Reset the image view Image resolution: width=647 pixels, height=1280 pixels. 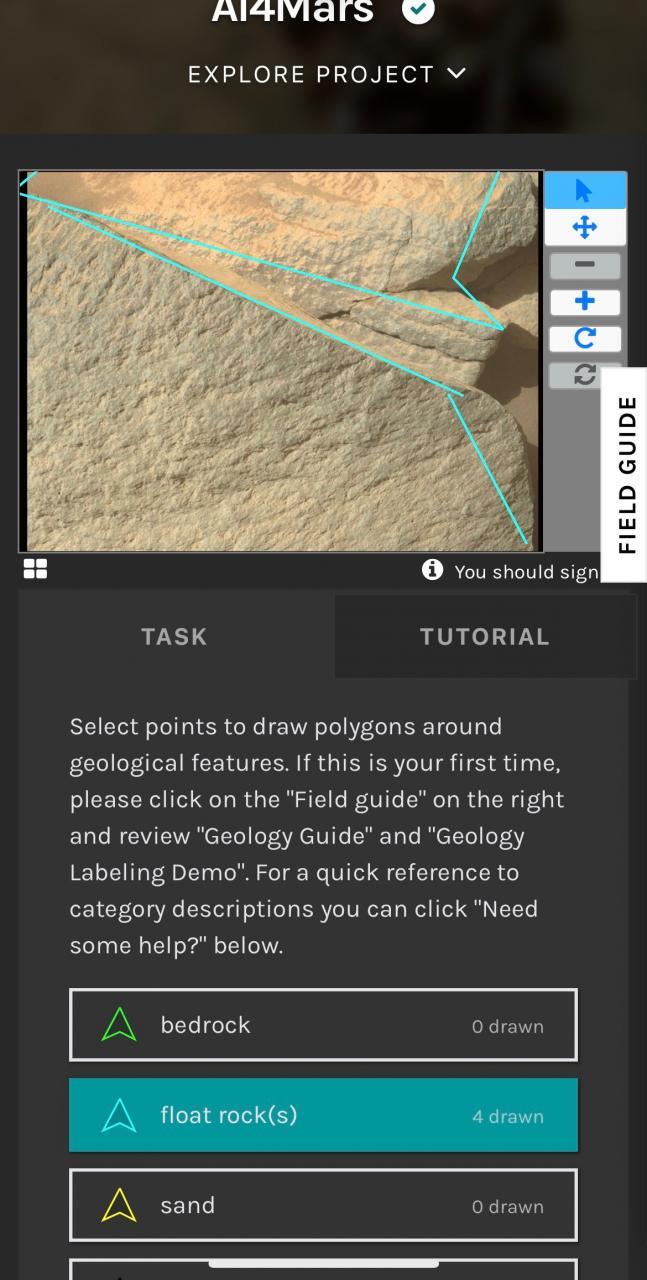click(x=585, y=375)
